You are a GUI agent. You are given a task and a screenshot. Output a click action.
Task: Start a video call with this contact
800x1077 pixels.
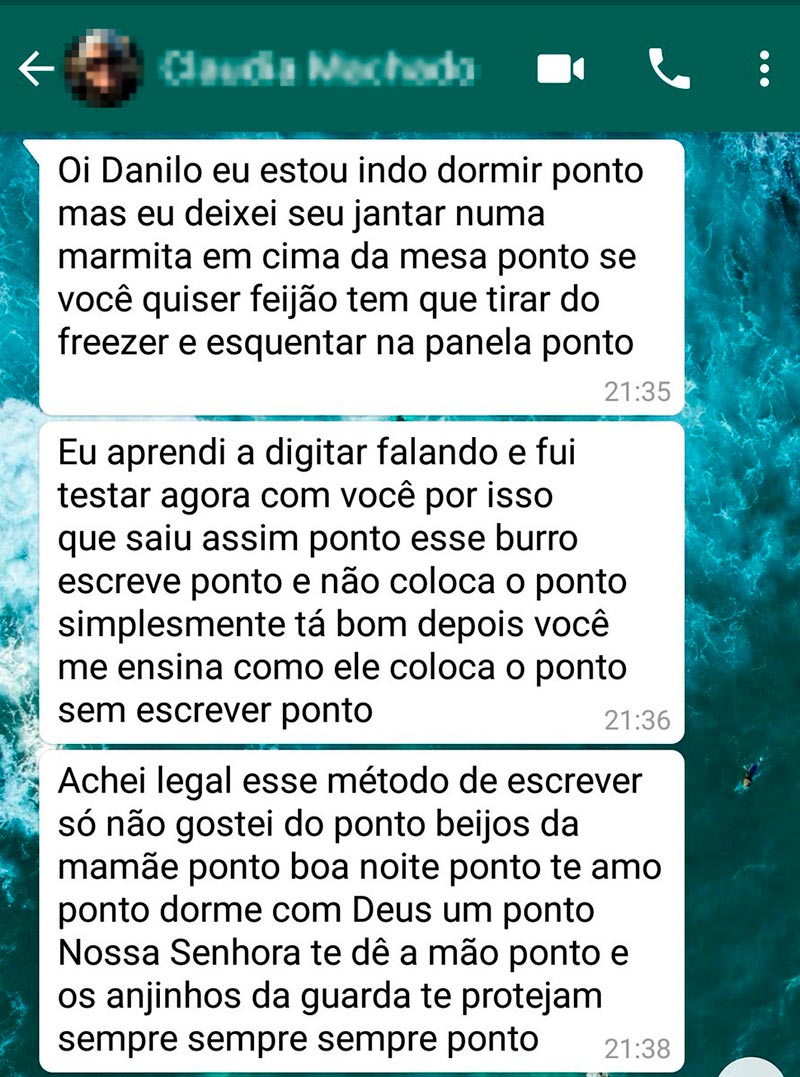561,69
